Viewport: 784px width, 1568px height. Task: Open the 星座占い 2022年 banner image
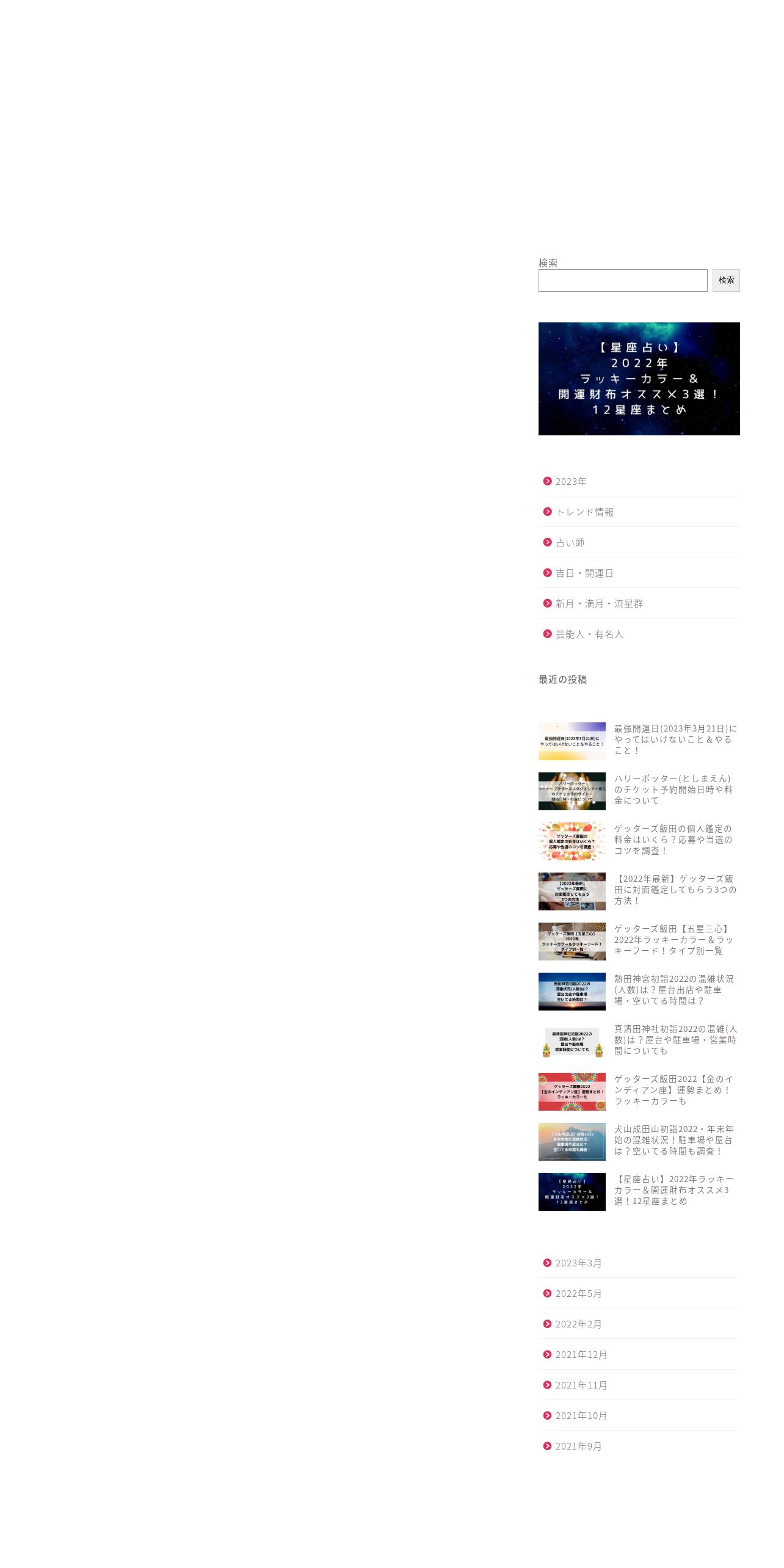coord(639,379)
